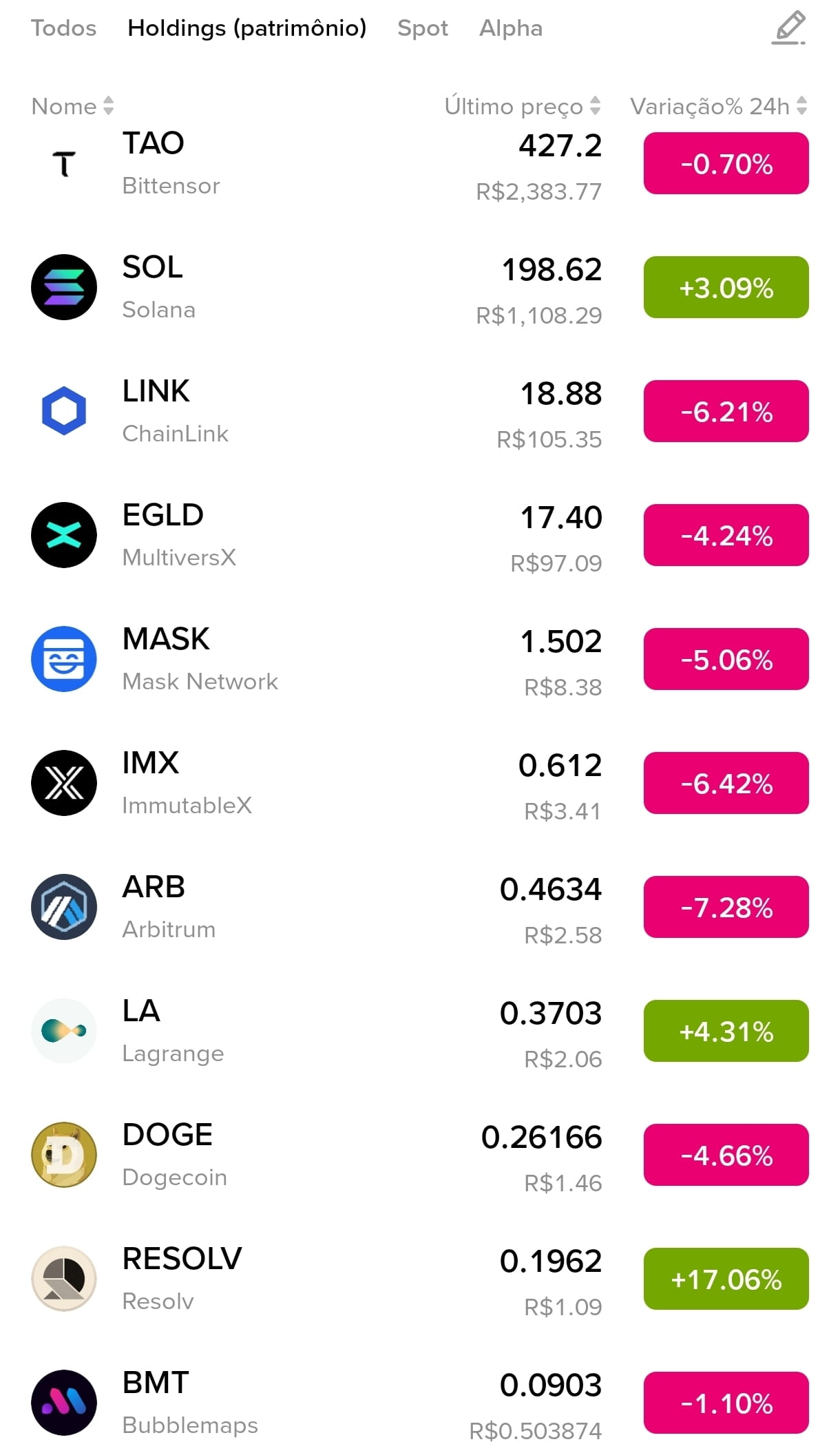Toggle the SOL +3.09% green badge
840x1453 pixels.
(725, 288)
